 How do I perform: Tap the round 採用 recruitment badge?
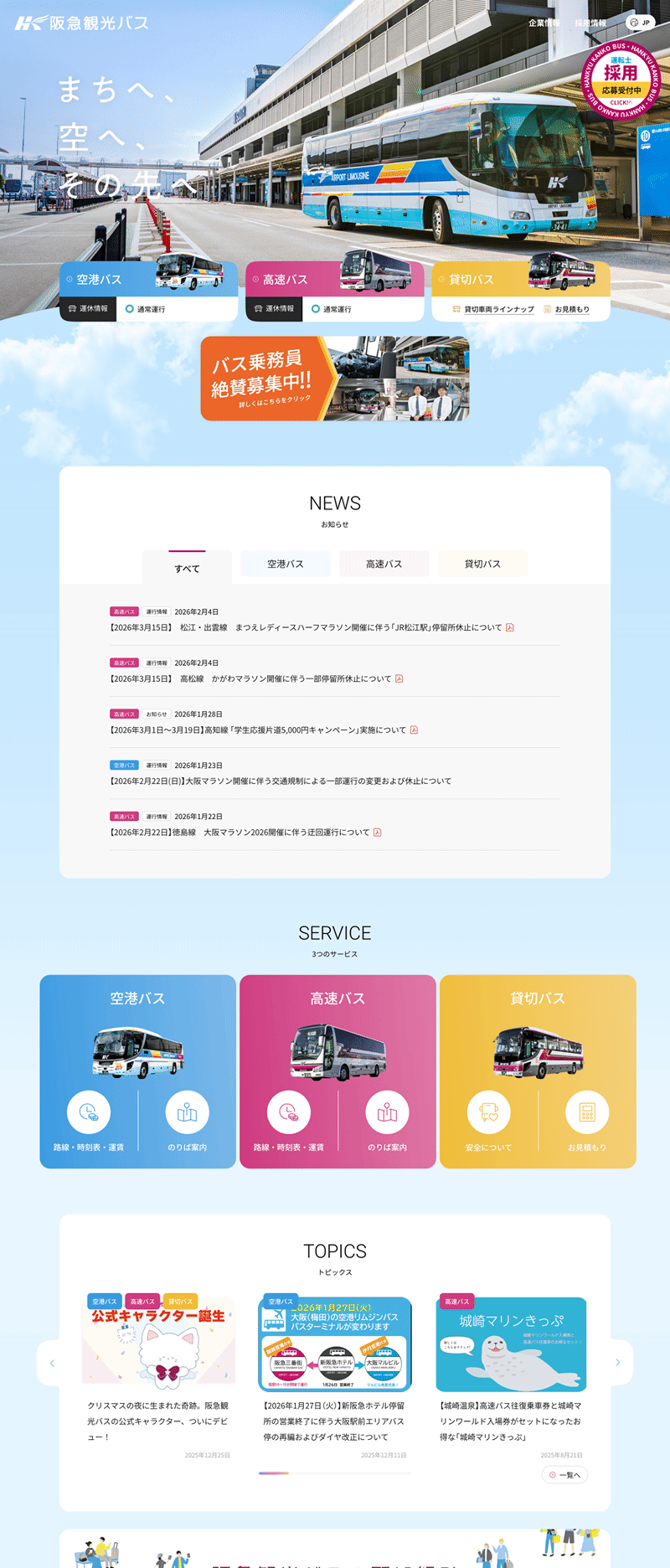click(621, 80)
